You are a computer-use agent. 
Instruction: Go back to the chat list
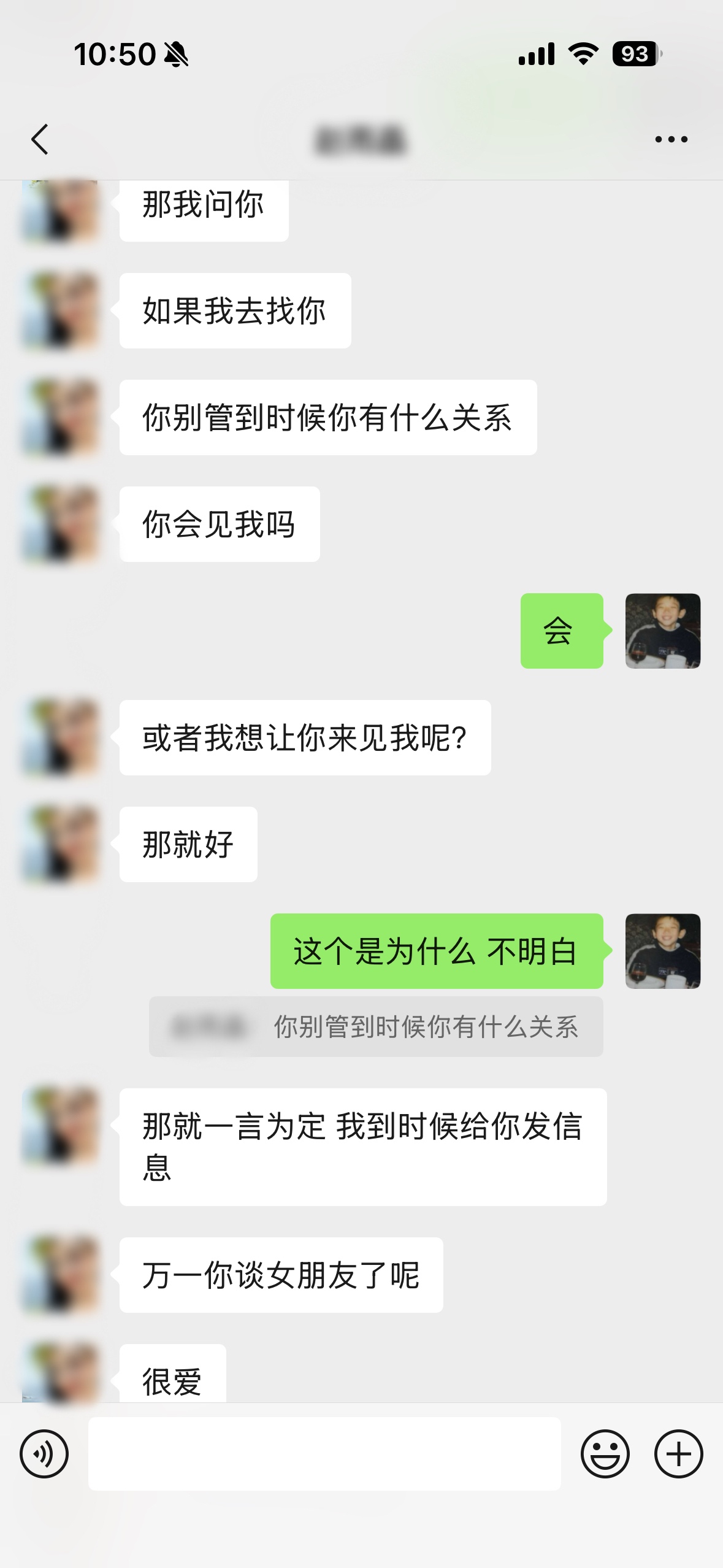point(40,139)
